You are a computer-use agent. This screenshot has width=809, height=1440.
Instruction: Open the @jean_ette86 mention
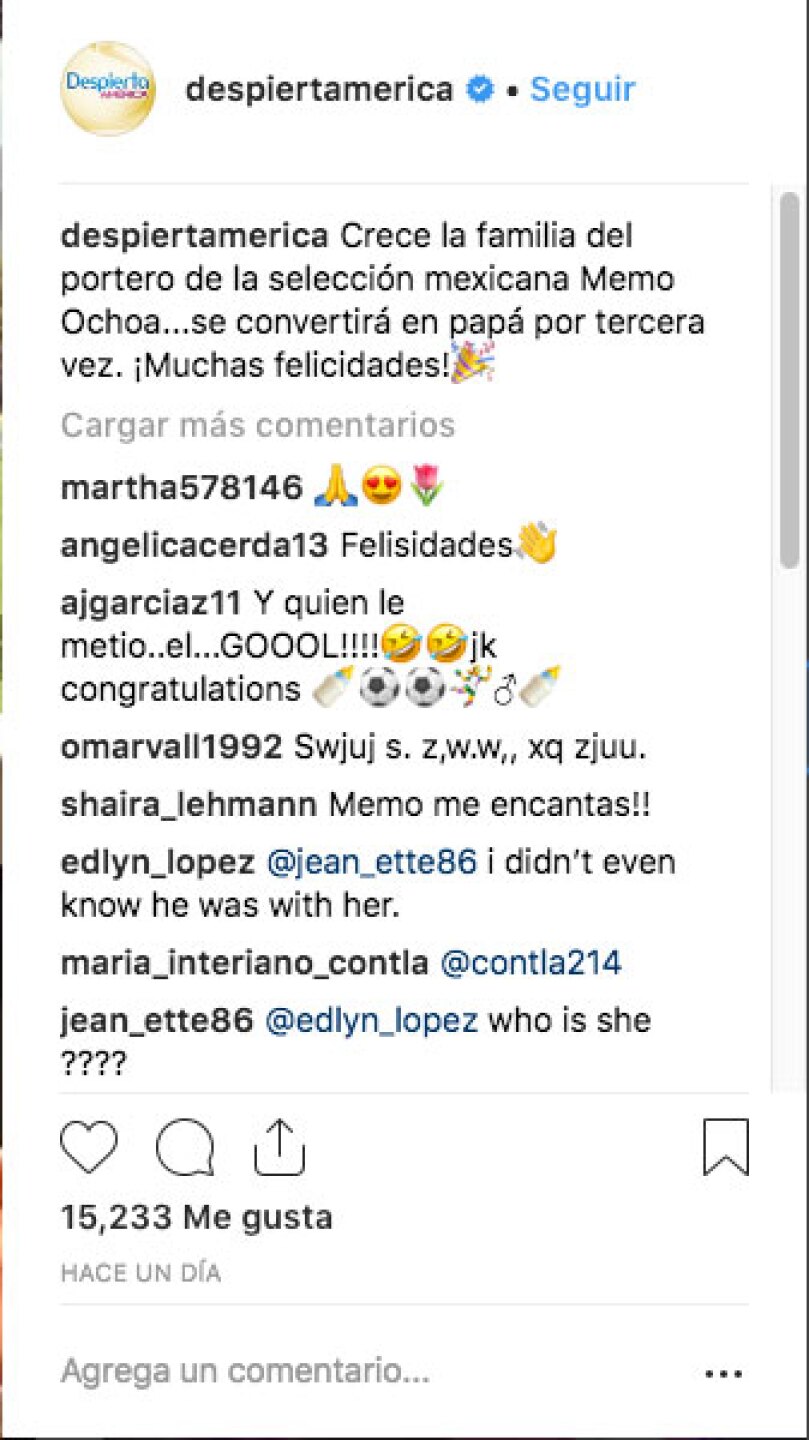pyautogui.click(x=371, y=863)
